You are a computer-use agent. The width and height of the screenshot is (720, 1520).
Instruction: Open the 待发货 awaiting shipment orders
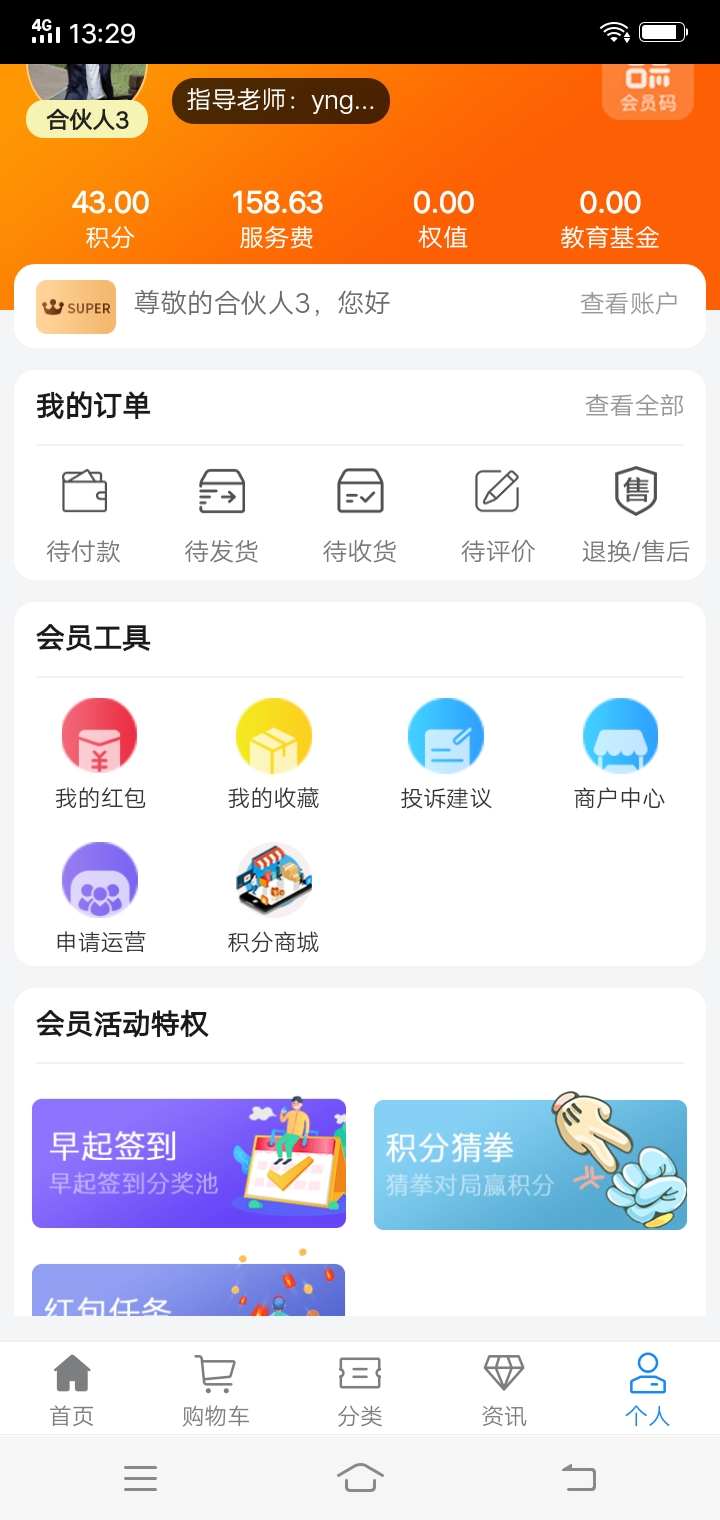point(222,510)
